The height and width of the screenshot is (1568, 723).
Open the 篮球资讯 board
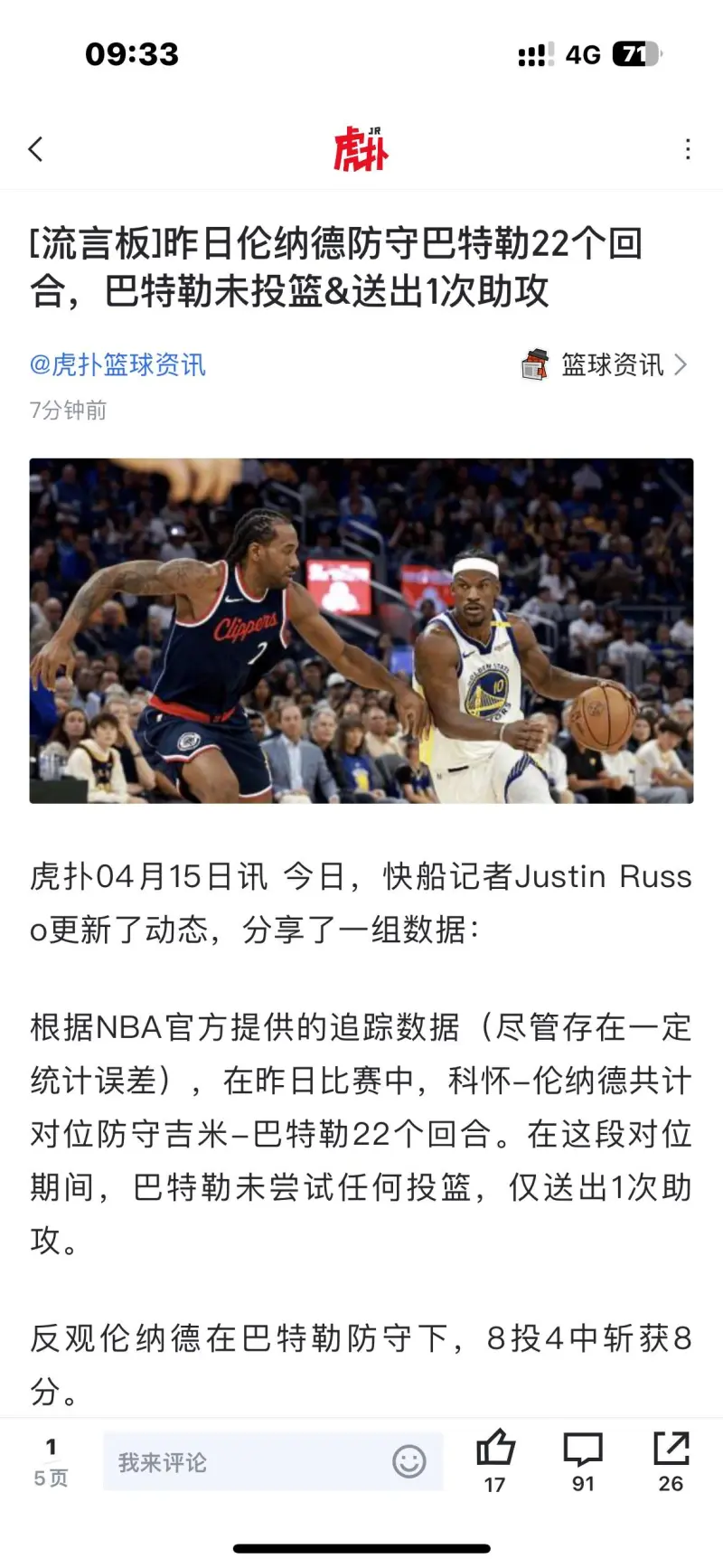(606, 364)
